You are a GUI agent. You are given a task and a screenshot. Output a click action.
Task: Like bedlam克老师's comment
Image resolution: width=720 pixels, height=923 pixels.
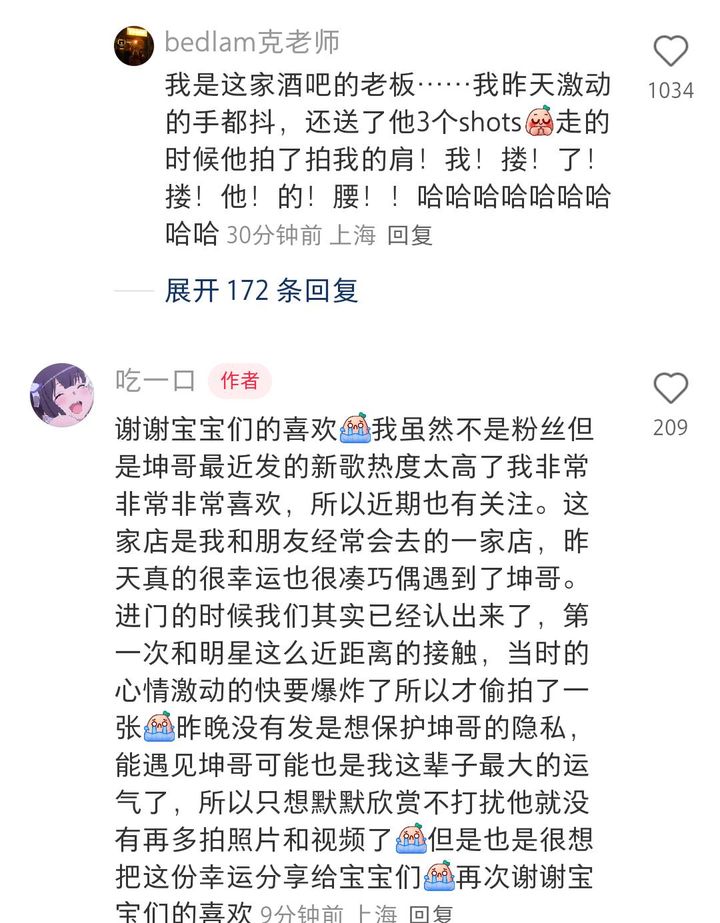[x=670, y=52]
